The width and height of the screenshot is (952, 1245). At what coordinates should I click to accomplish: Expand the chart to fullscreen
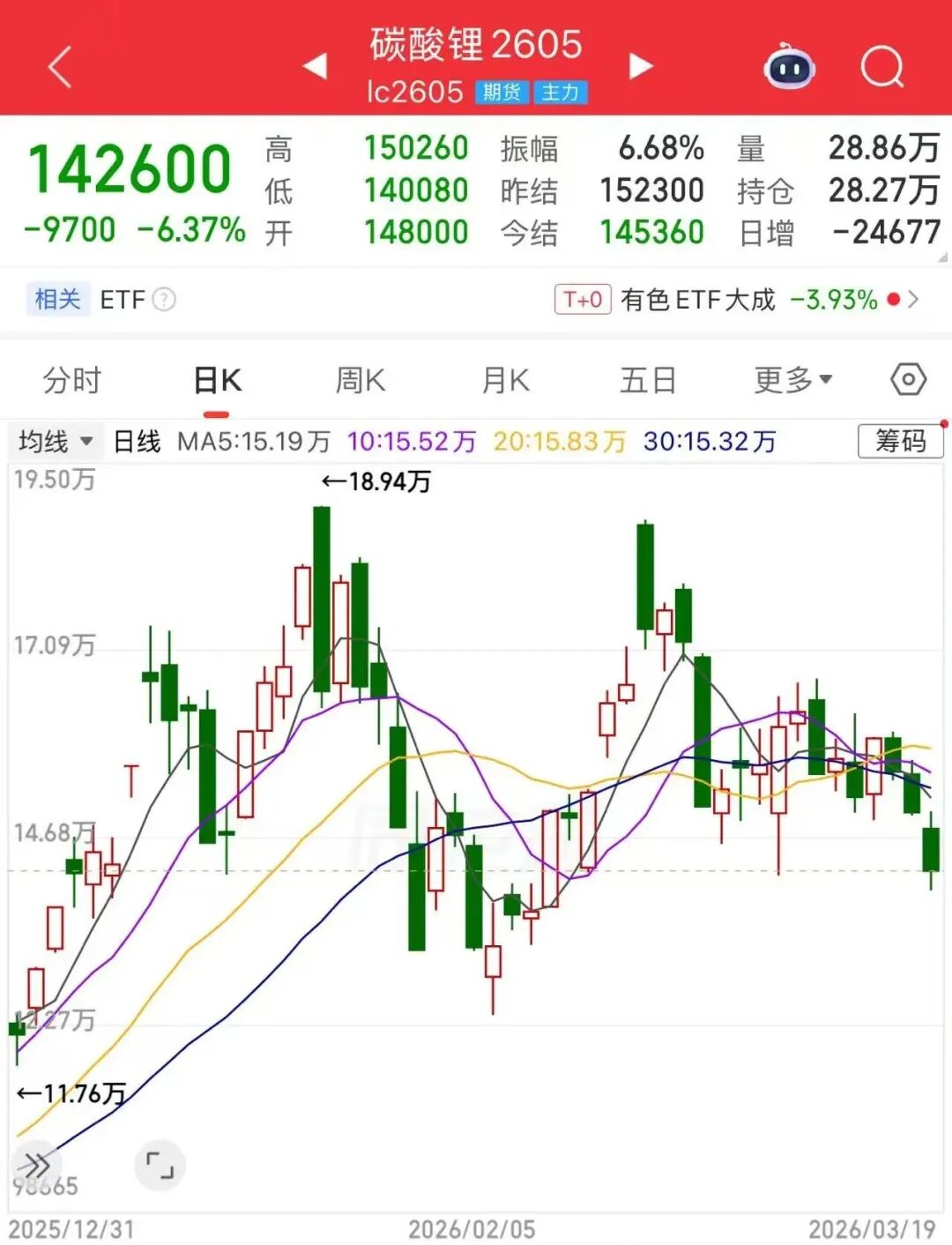160,1165
